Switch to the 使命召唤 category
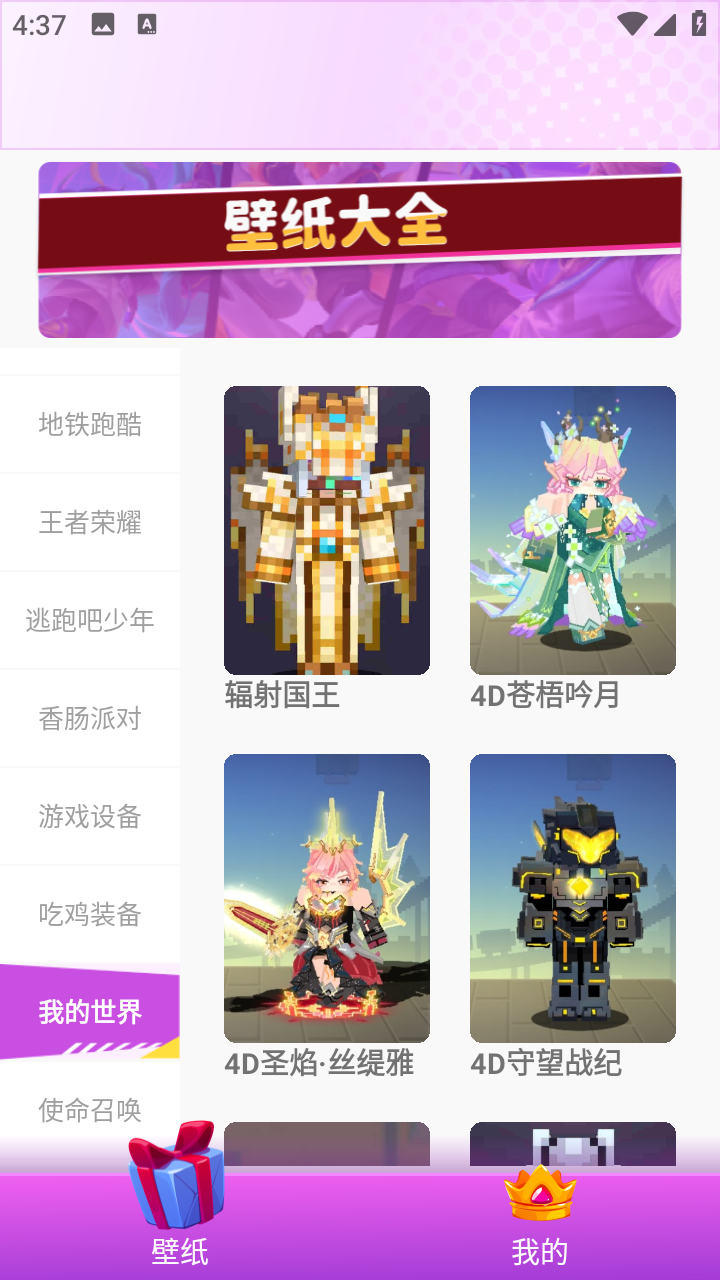The image size is (720, 1280). click(90, 1109)
